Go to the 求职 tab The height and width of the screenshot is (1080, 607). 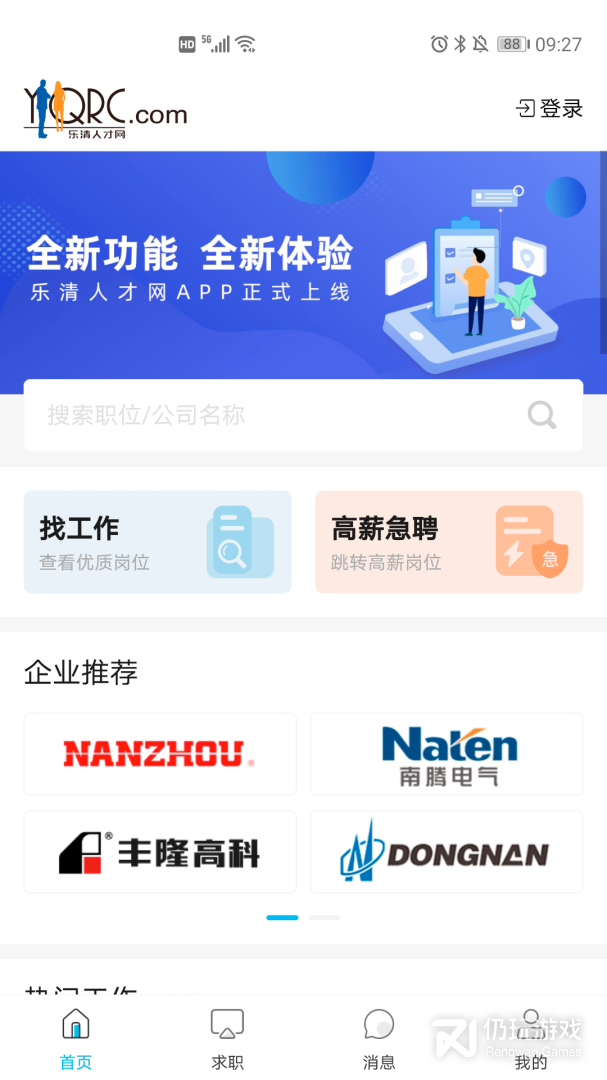pos(227,1038)
